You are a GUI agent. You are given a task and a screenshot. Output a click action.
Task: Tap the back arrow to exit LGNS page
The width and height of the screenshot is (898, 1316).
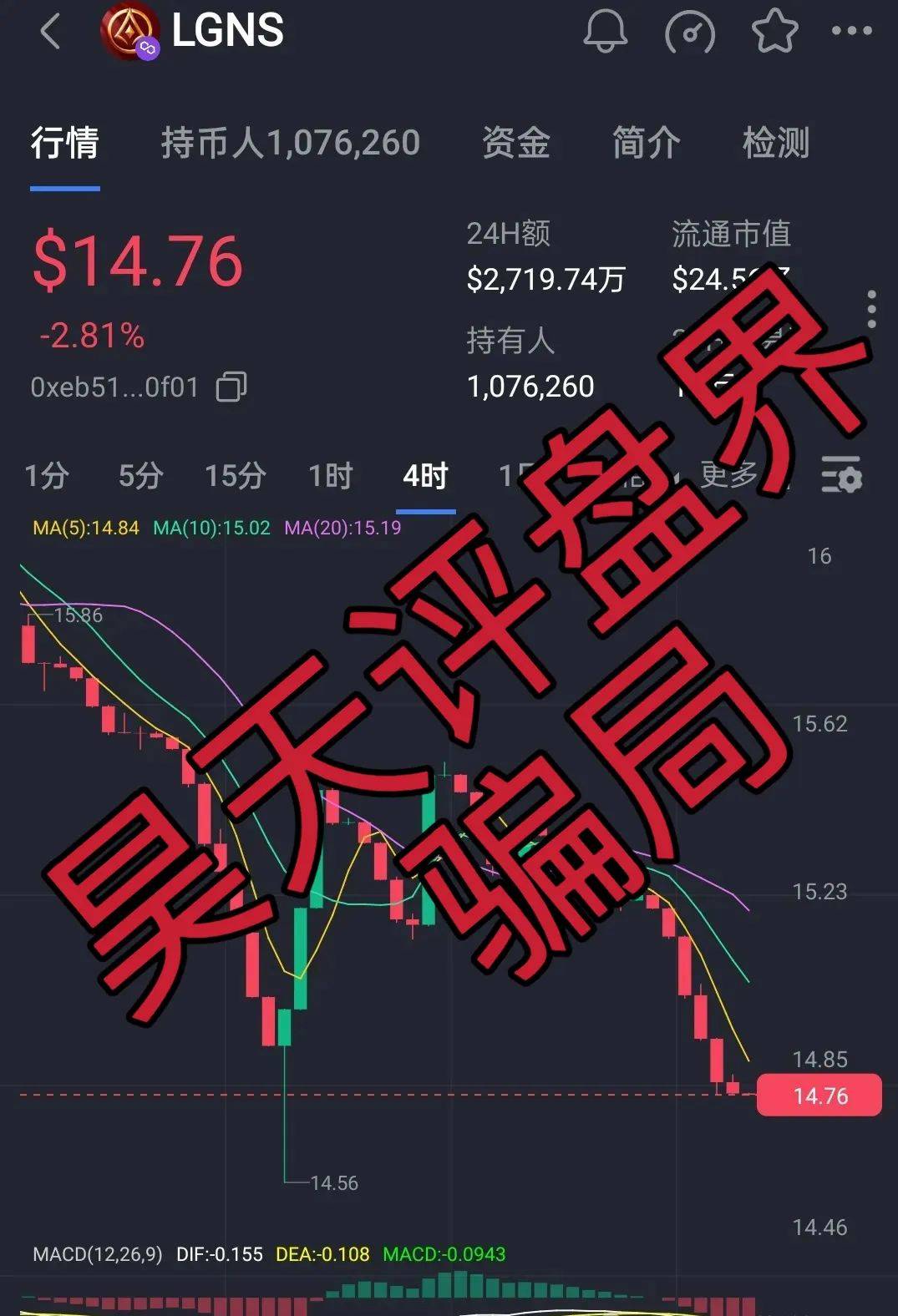click(48, 33)
